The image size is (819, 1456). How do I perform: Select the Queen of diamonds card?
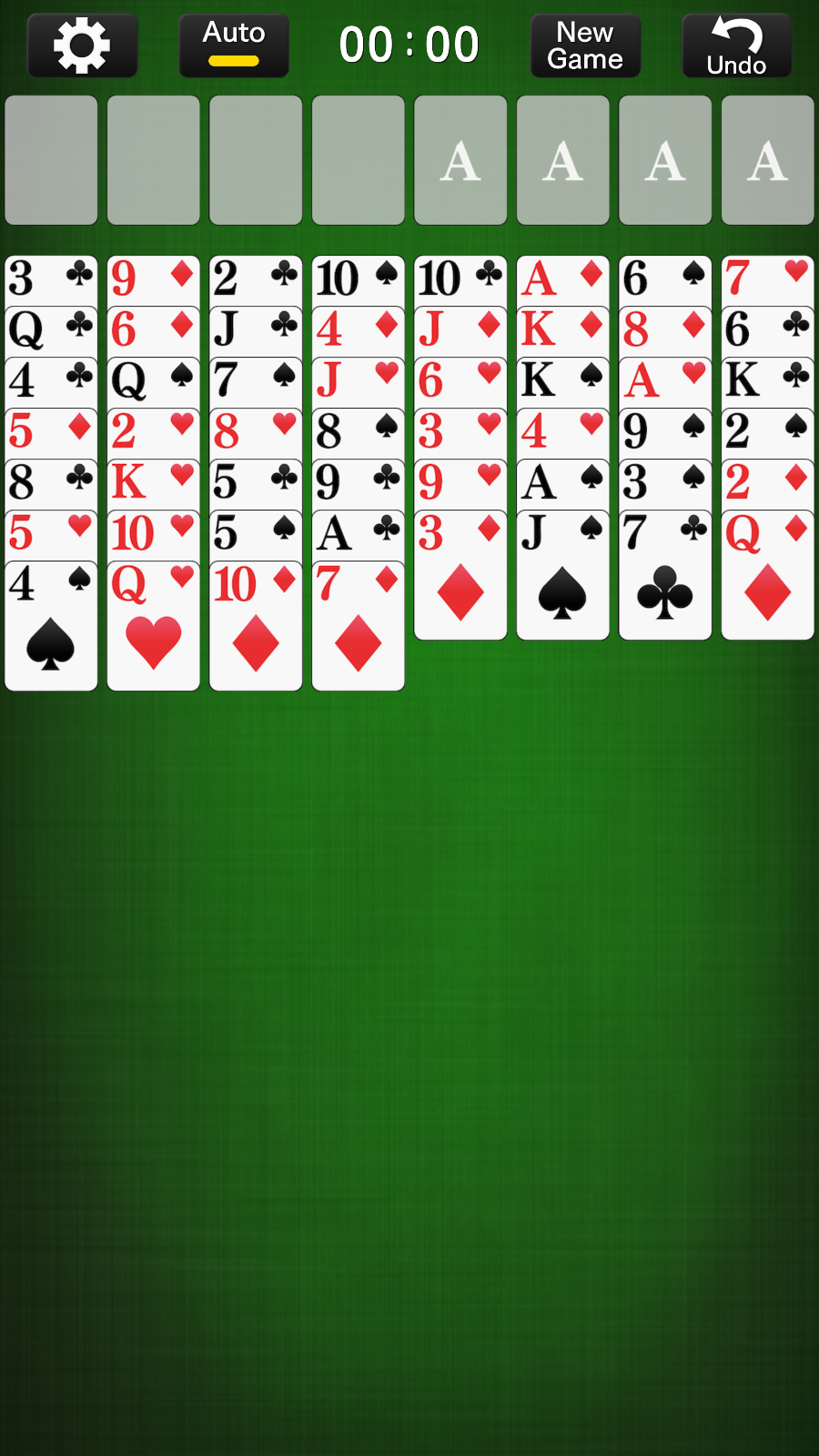tap(767, 575)
